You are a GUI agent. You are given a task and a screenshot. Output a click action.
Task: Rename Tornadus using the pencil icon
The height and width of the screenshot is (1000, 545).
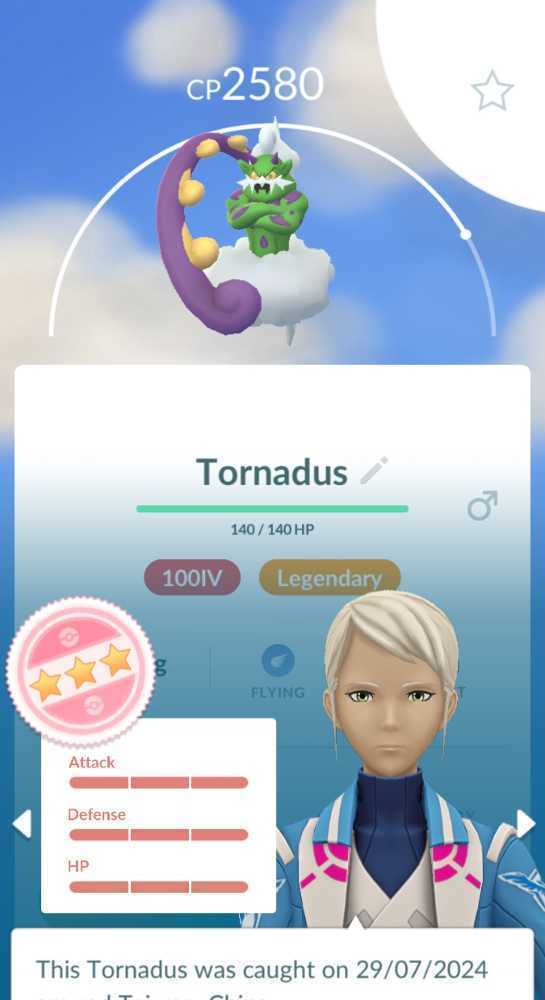click(374, 471)
